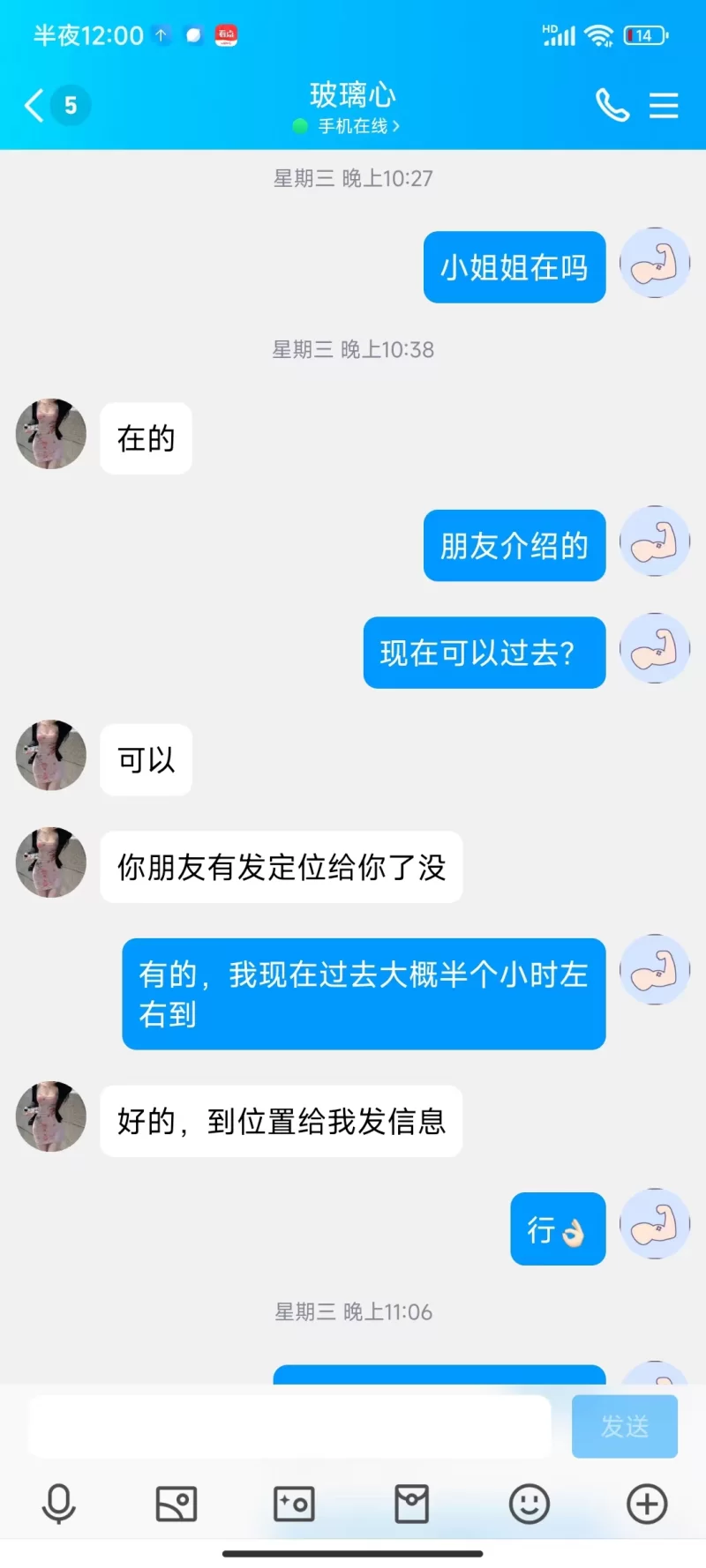The height and width of the screenshot is (1568, 706).
Task: Open my avatar beside 小姐姐在吗
Action: point(655,263)
